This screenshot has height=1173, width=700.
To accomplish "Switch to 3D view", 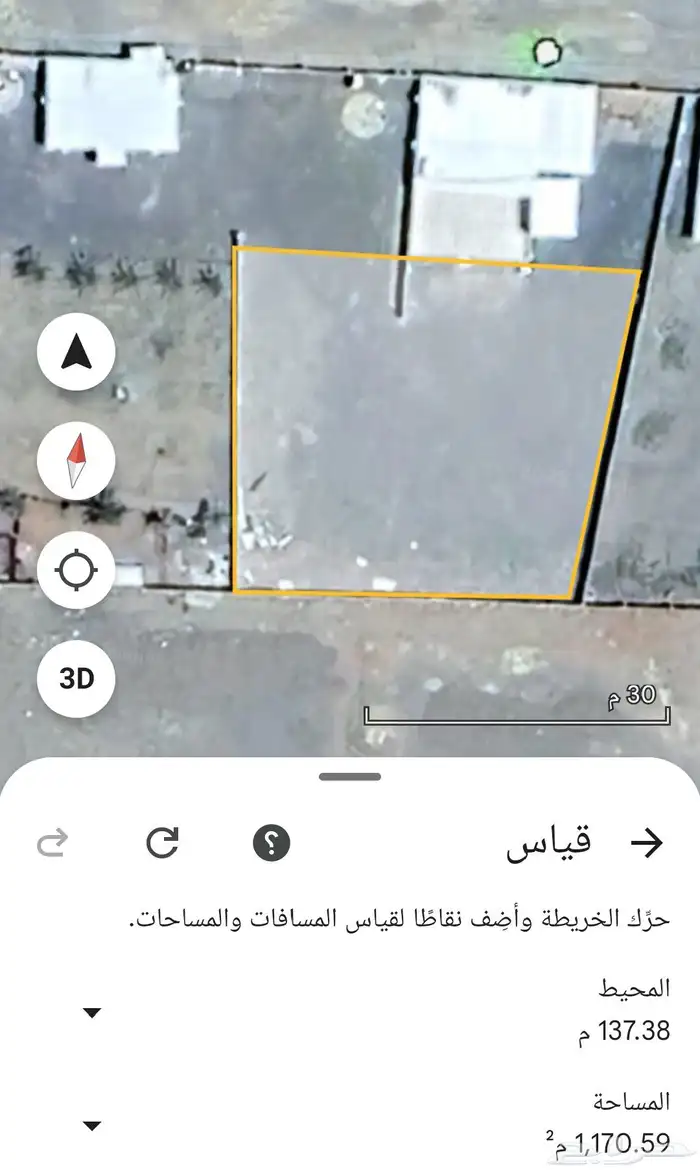I will (76, 679).
